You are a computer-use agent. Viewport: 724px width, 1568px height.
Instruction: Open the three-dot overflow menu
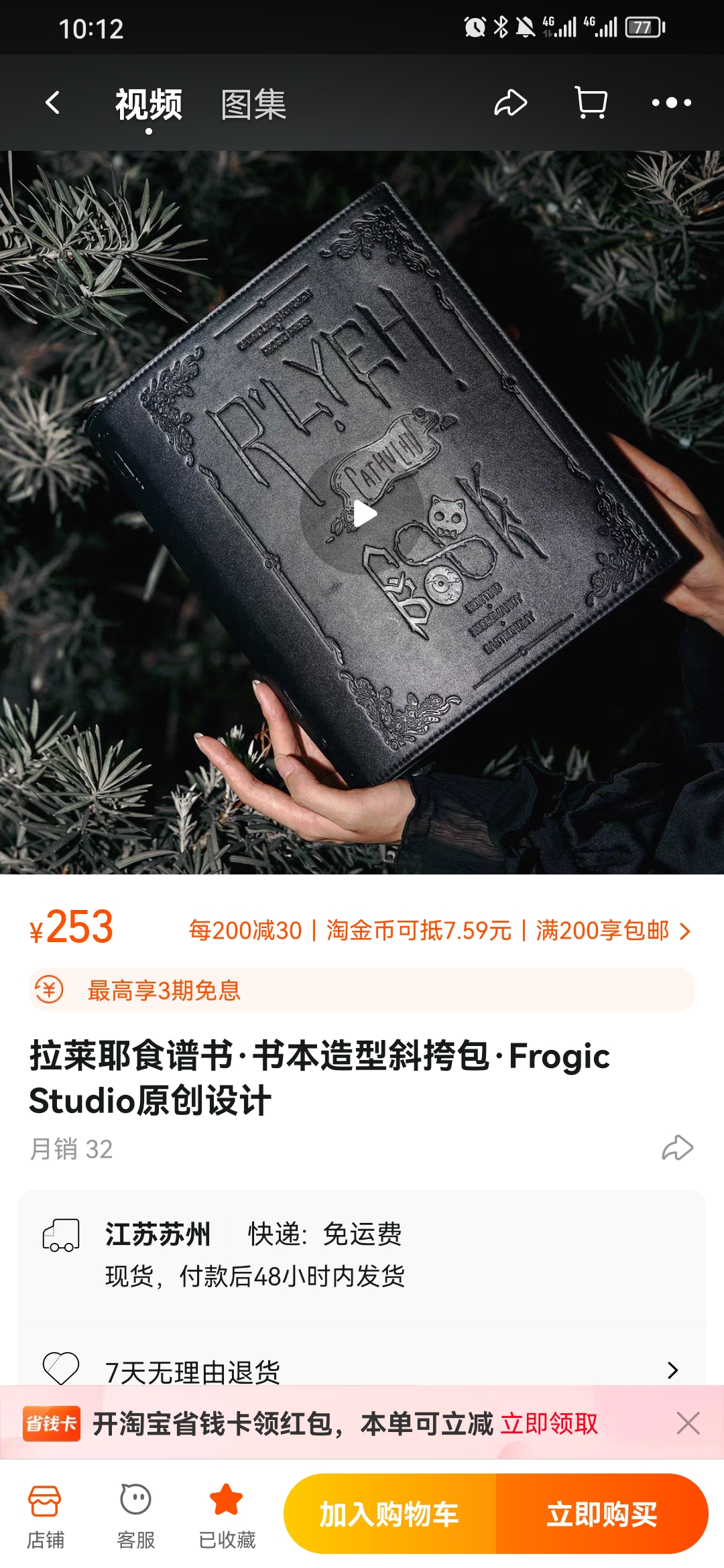671,103
